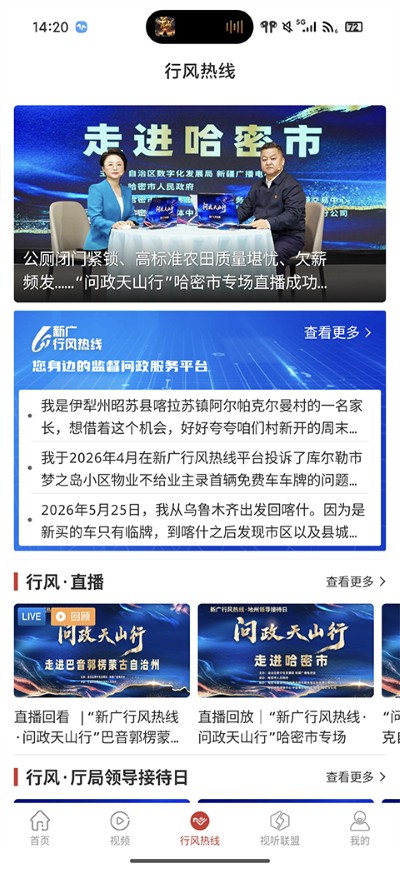Switch to the 首页 tab
The width and height of the screenshot is (400, 869).
[x=40, y=828]
